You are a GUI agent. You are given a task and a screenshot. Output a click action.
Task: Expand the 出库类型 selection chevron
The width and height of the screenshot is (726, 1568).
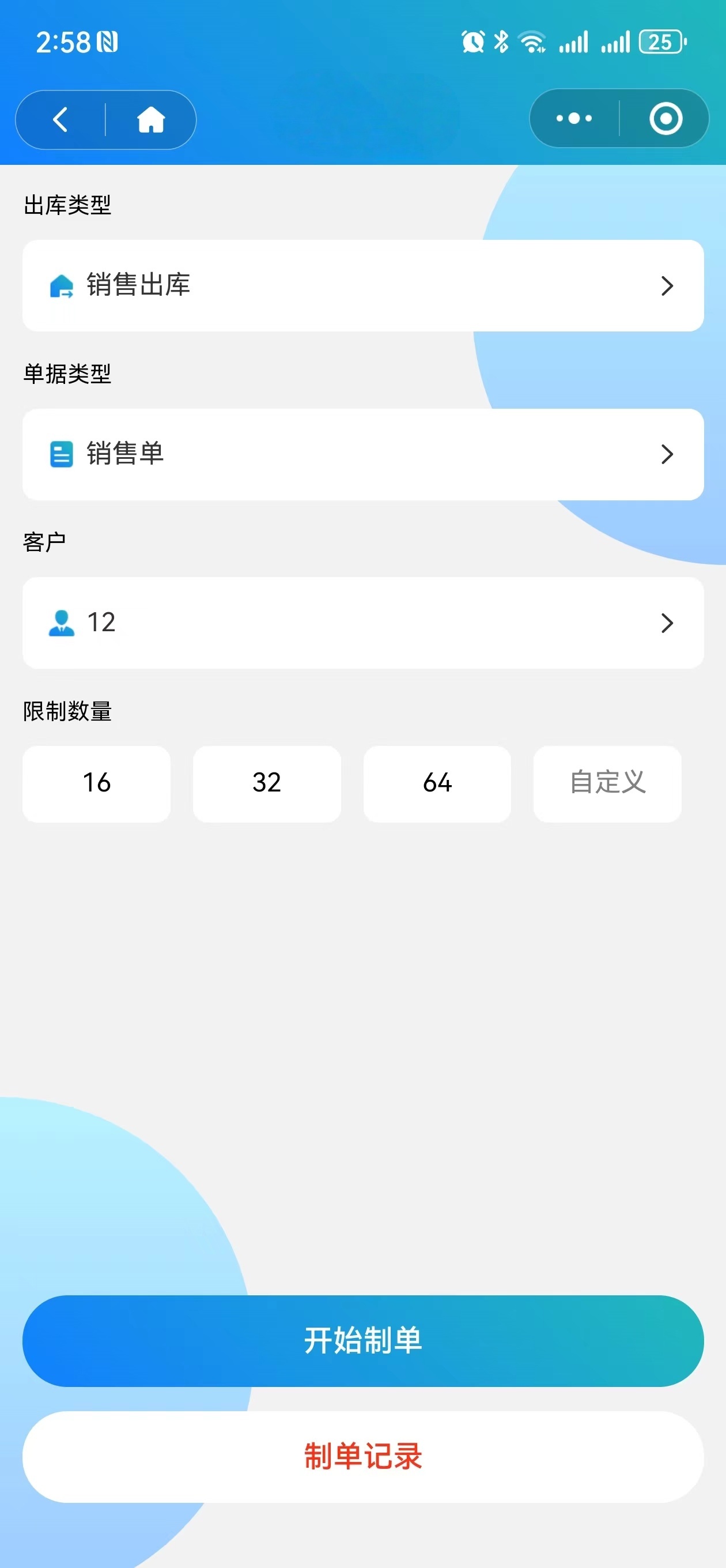click(x=668, y=285)
